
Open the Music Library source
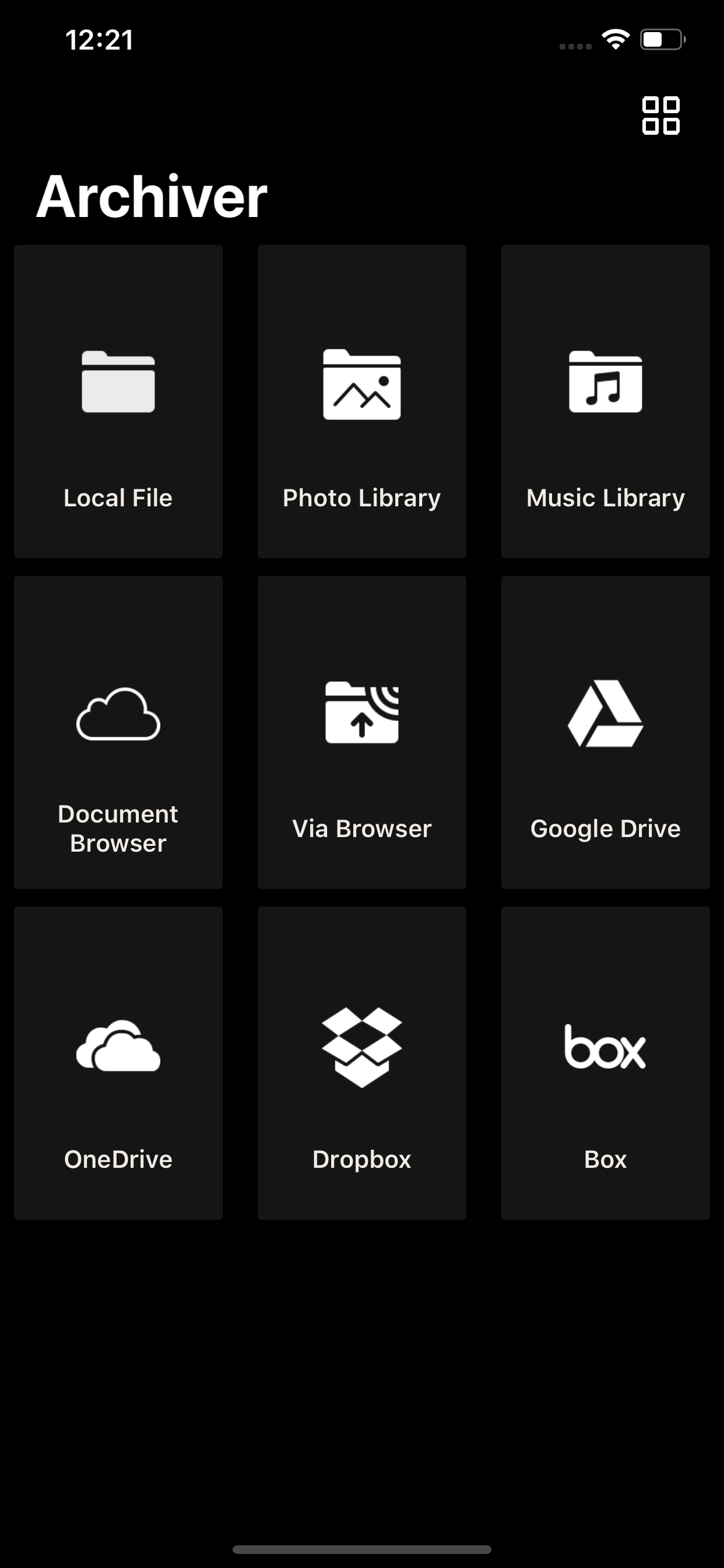pyautogui.click(x=604, y=402)
